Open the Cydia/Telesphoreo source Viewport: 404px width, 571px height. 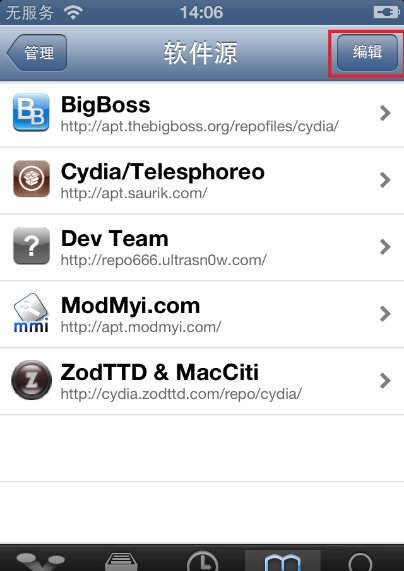pos(202,181)
